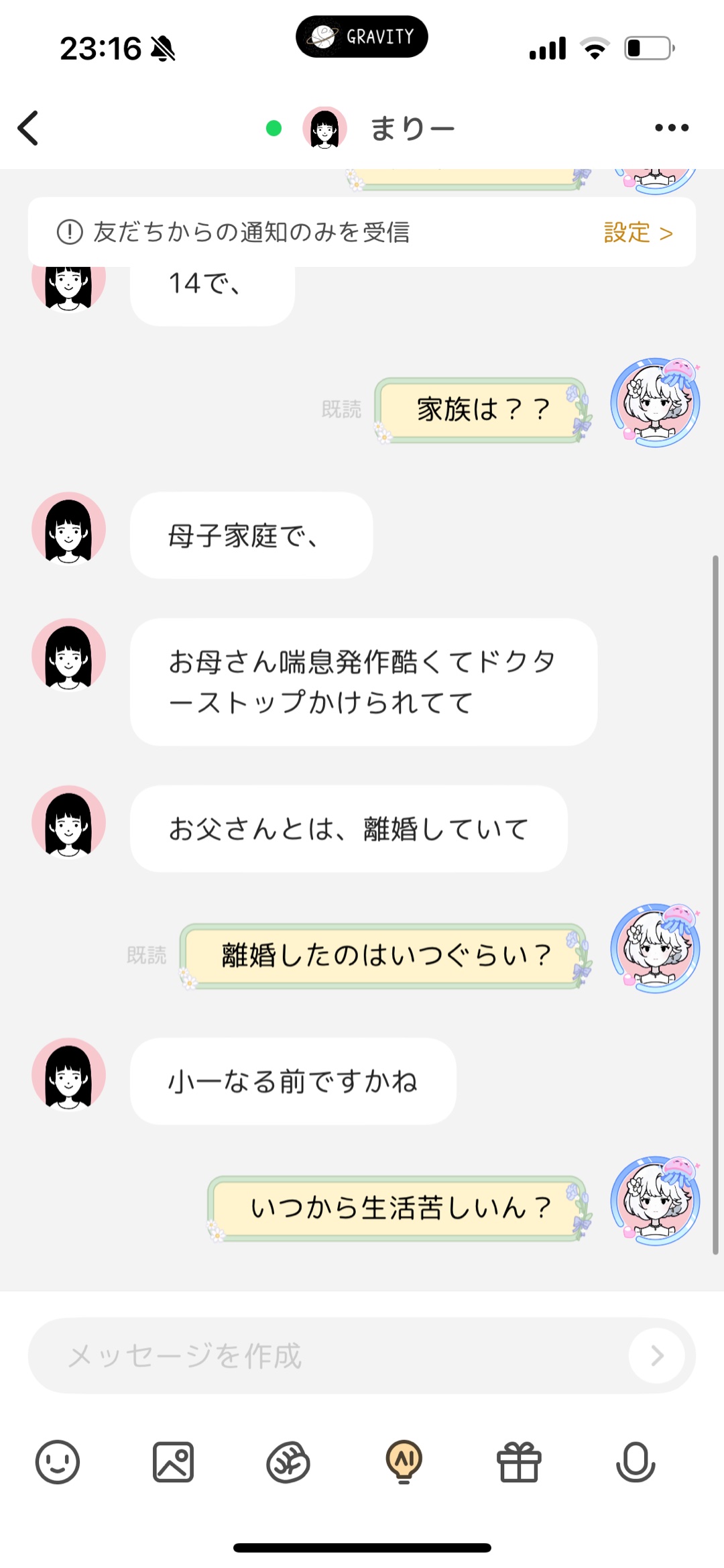Viewport: 724px width, 1568px height.
Task: Tap the back arrow to leave the chat
Action: pyautogui.click(x=28, y=127)
